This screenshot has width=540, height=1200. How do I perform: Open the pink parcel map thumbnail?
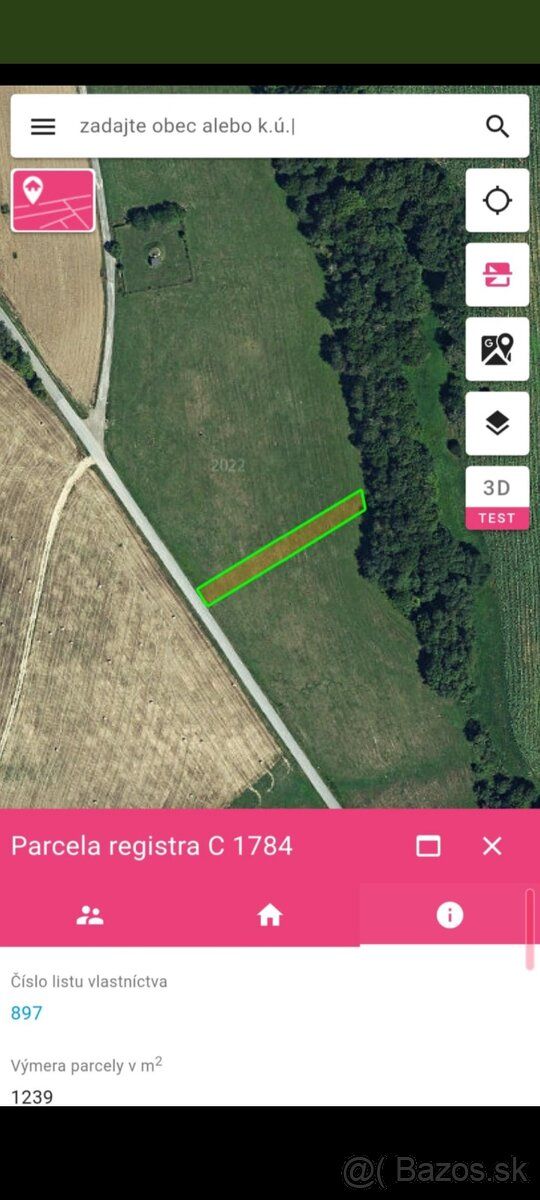pos(53,200)
